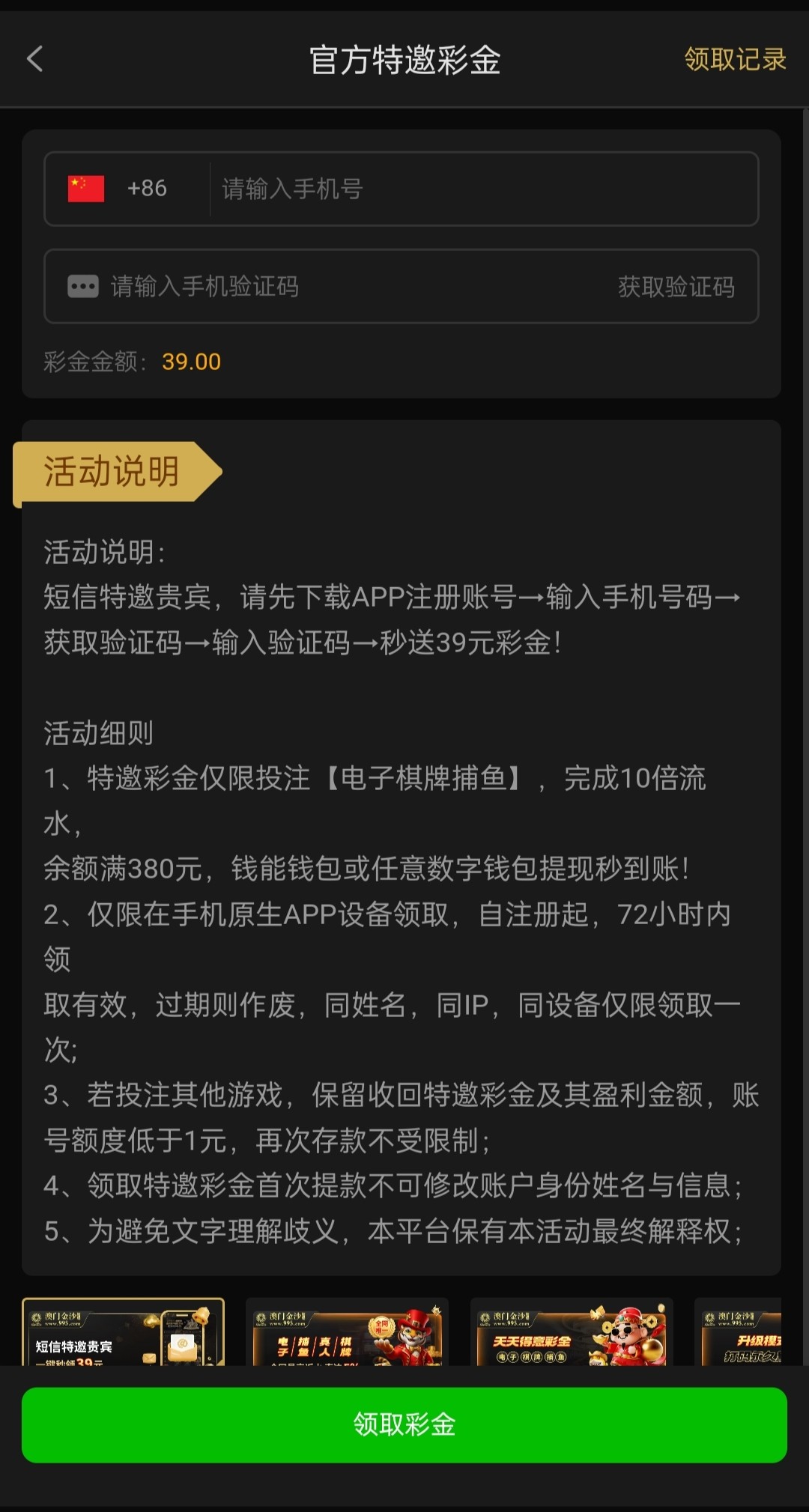This screenshot has height=1512, width=809.
Task: View the 天天得意彩金 promo banner
Action: pyautogui.click(x=572, y=1333)
